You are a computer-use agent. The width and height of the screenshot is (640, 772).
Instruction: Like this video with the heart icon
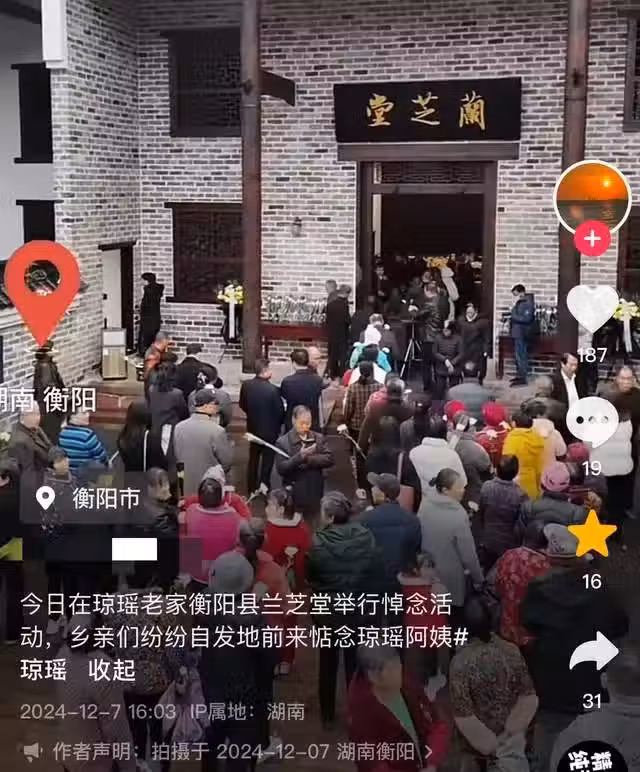coord(592,308)
